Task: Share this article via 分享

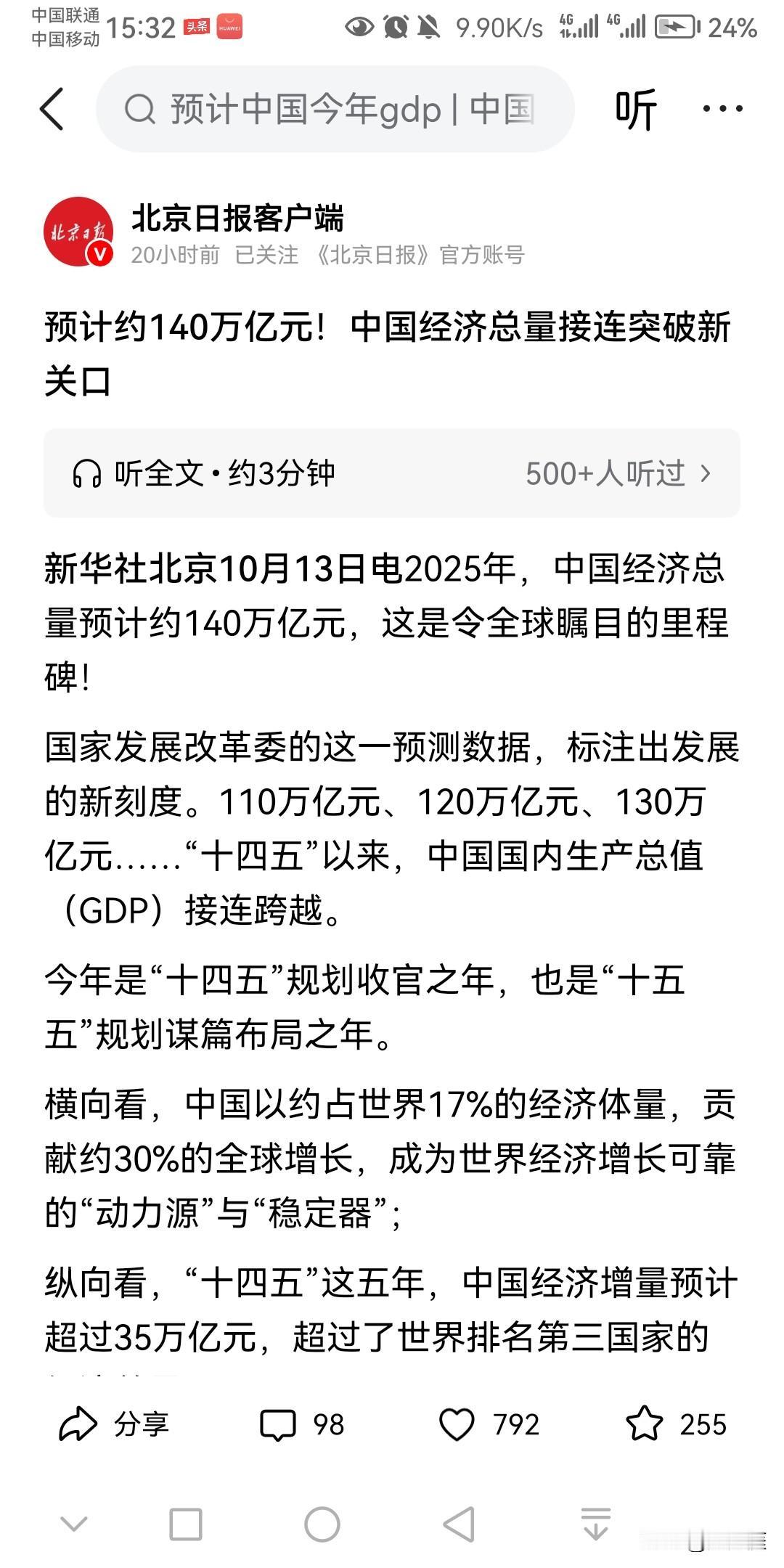Action: click(x=114, y=1424)
